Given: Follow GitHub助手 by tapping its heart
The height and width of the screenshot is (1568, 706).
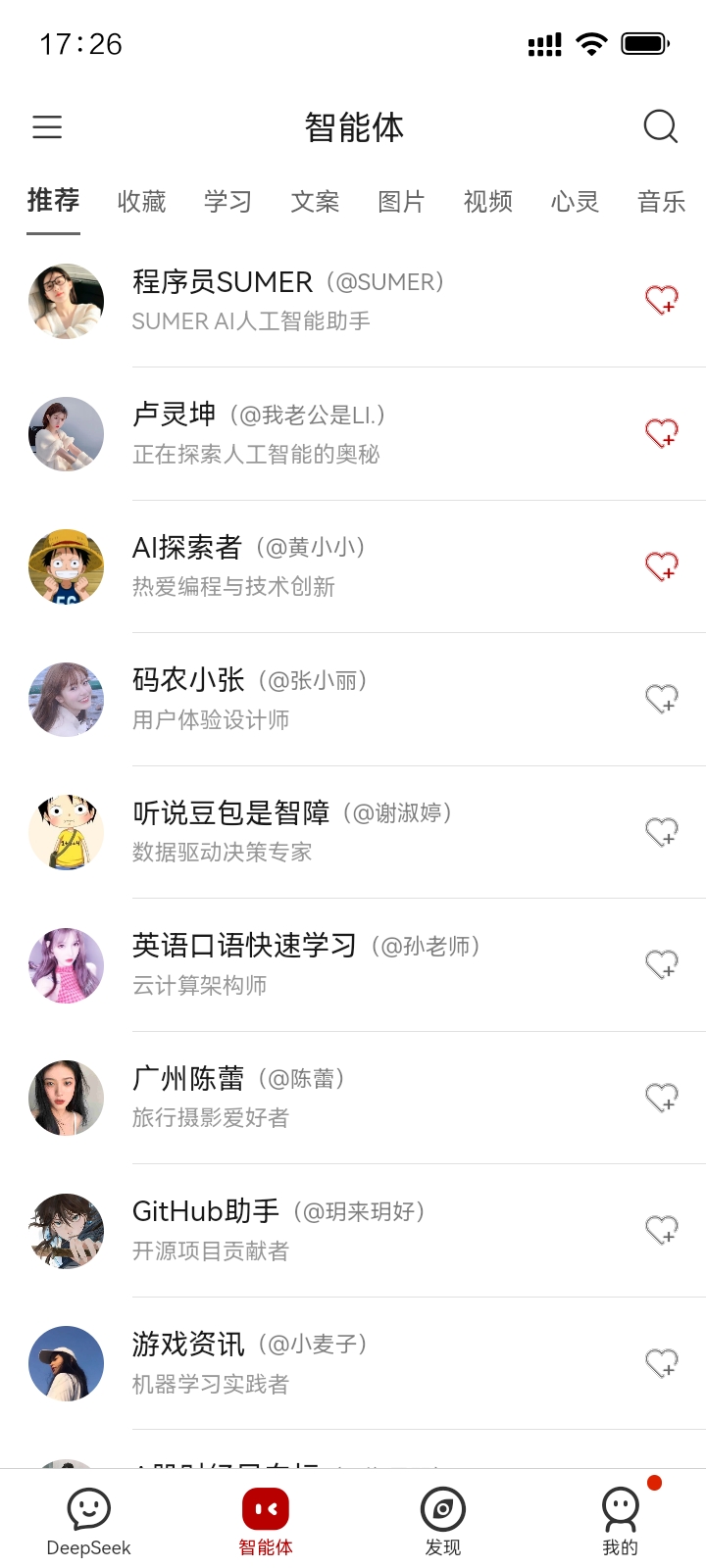Looking at the screenshot, I should tap(662, 1230).
